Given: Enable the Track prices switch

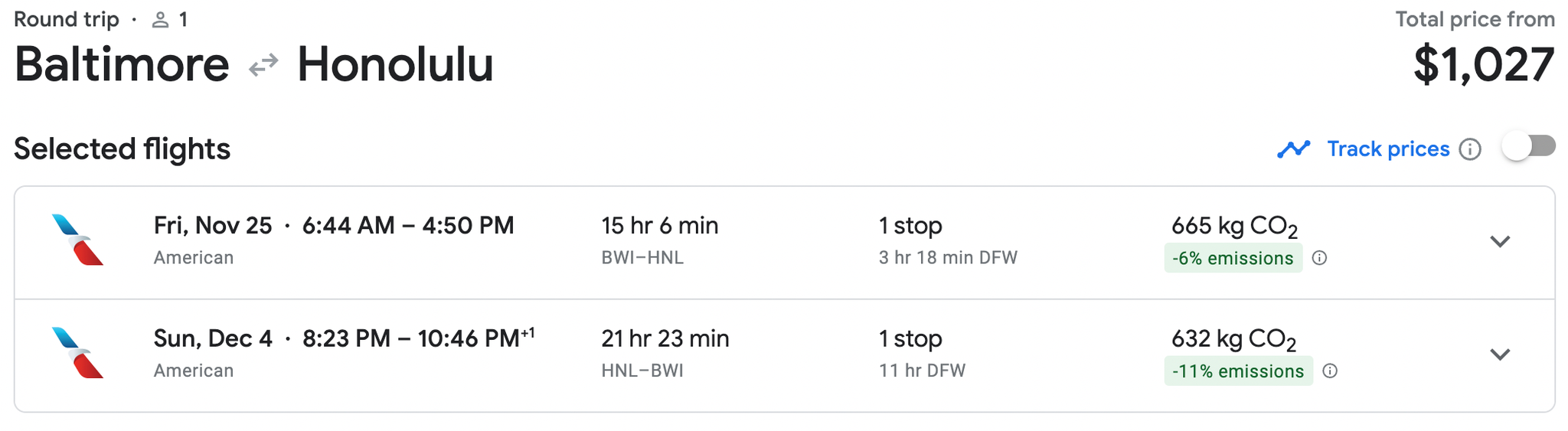Looking at the screenshot, I should pyautogui.click(x=1528, y=146).
